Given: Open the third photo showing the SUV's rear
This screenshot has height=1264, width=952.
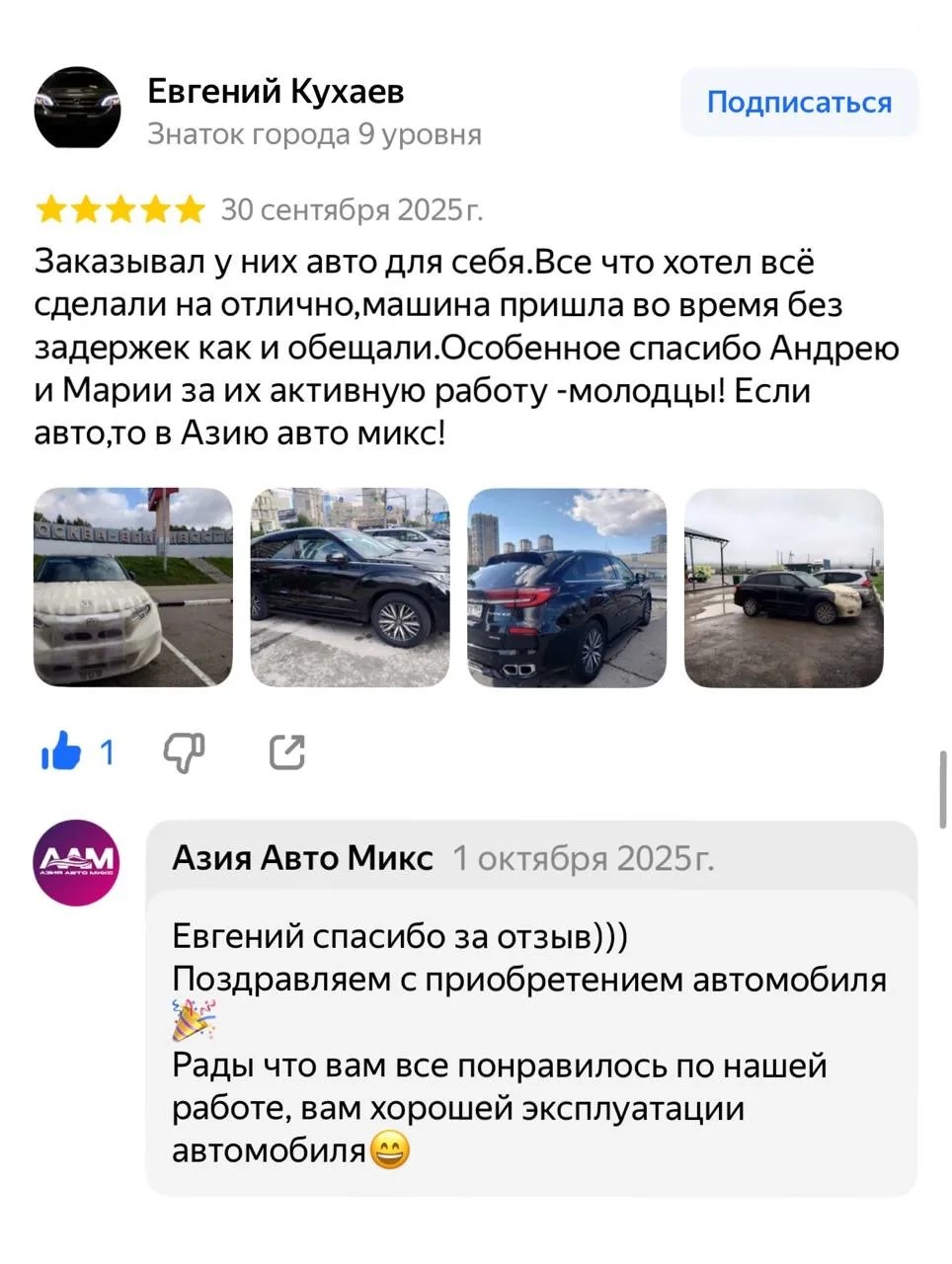Looking at the screenshot, I should point(567,588).
